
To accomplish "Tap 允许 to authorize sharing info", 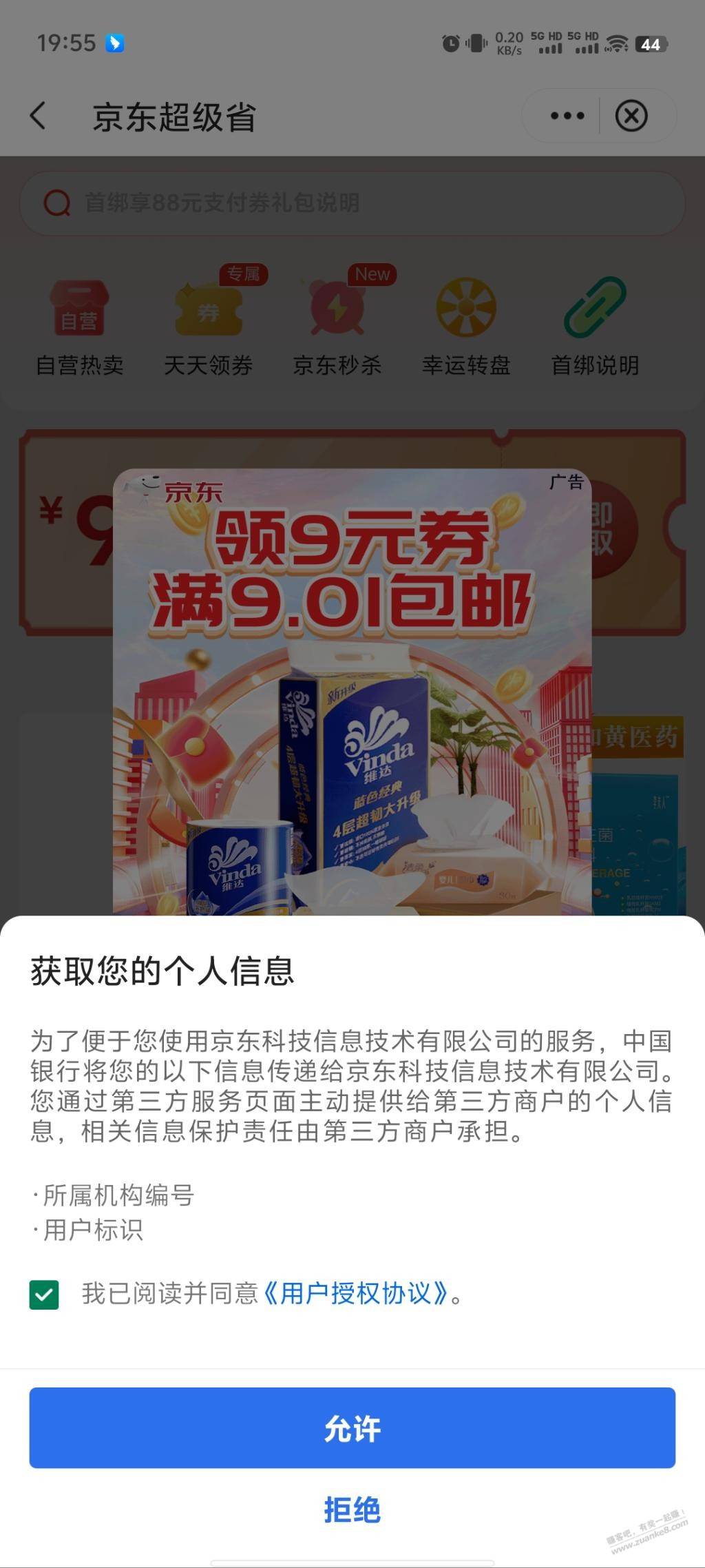I will tap(352, 1427).
